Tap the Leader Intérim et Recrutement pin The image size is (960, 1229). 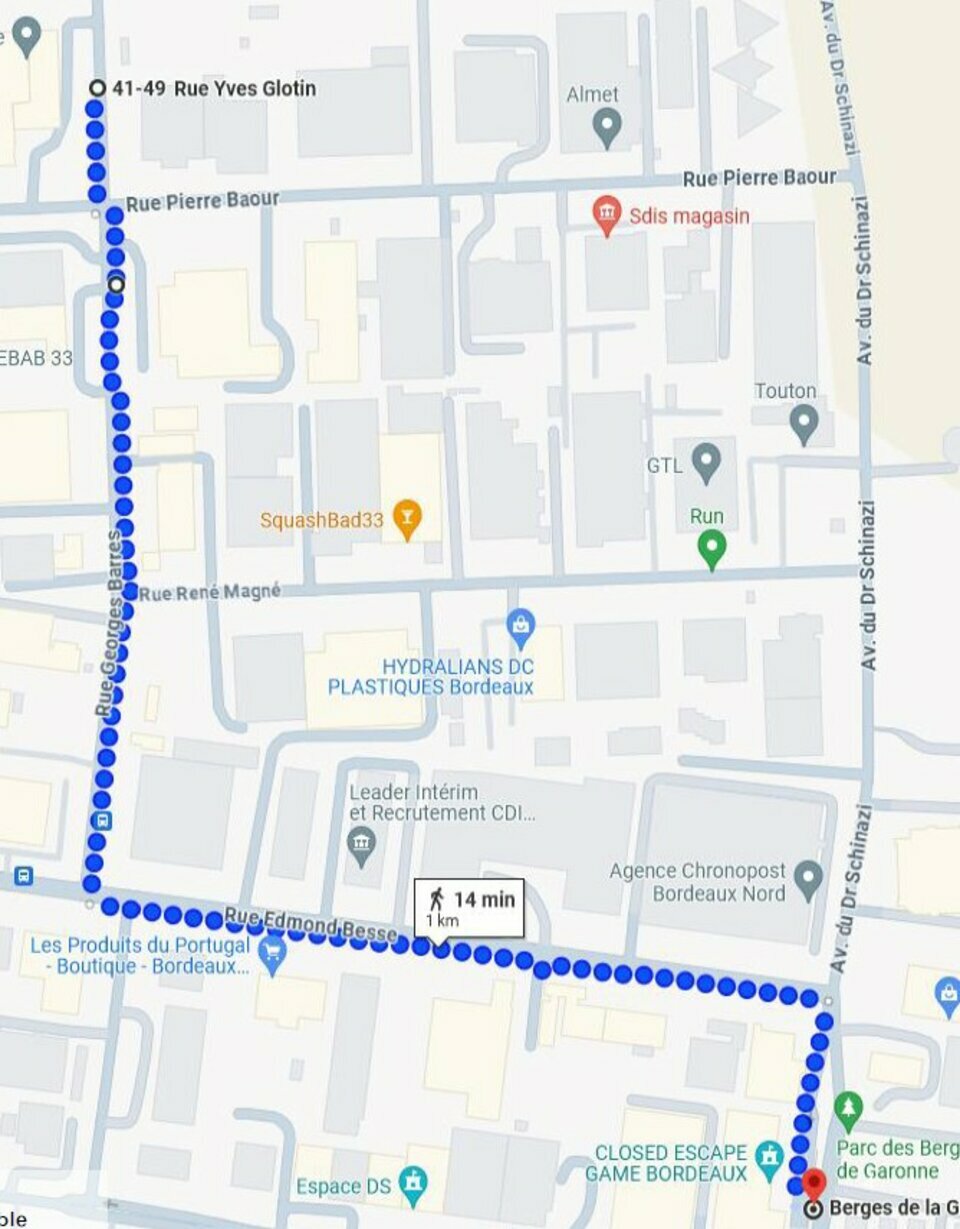[x=360, y=845]
